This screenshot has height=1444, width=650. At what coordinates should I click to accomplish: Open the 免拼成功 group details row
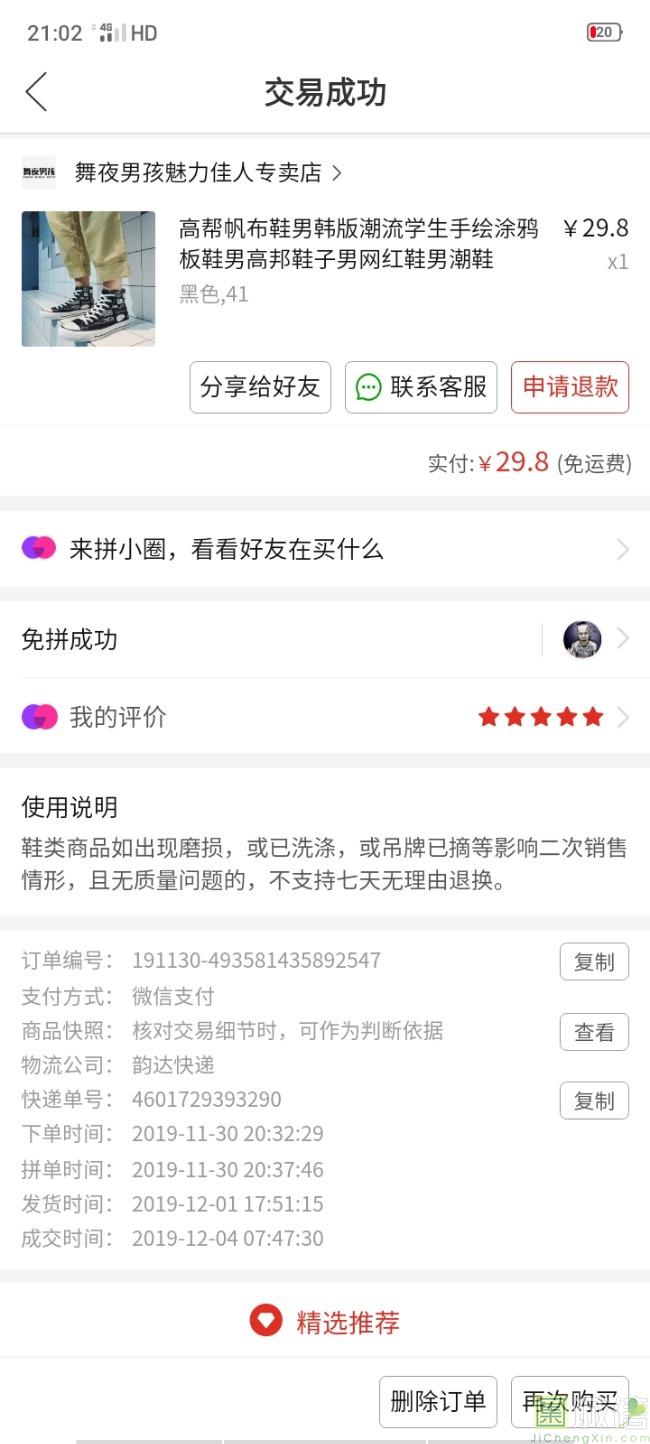[325, 639]
